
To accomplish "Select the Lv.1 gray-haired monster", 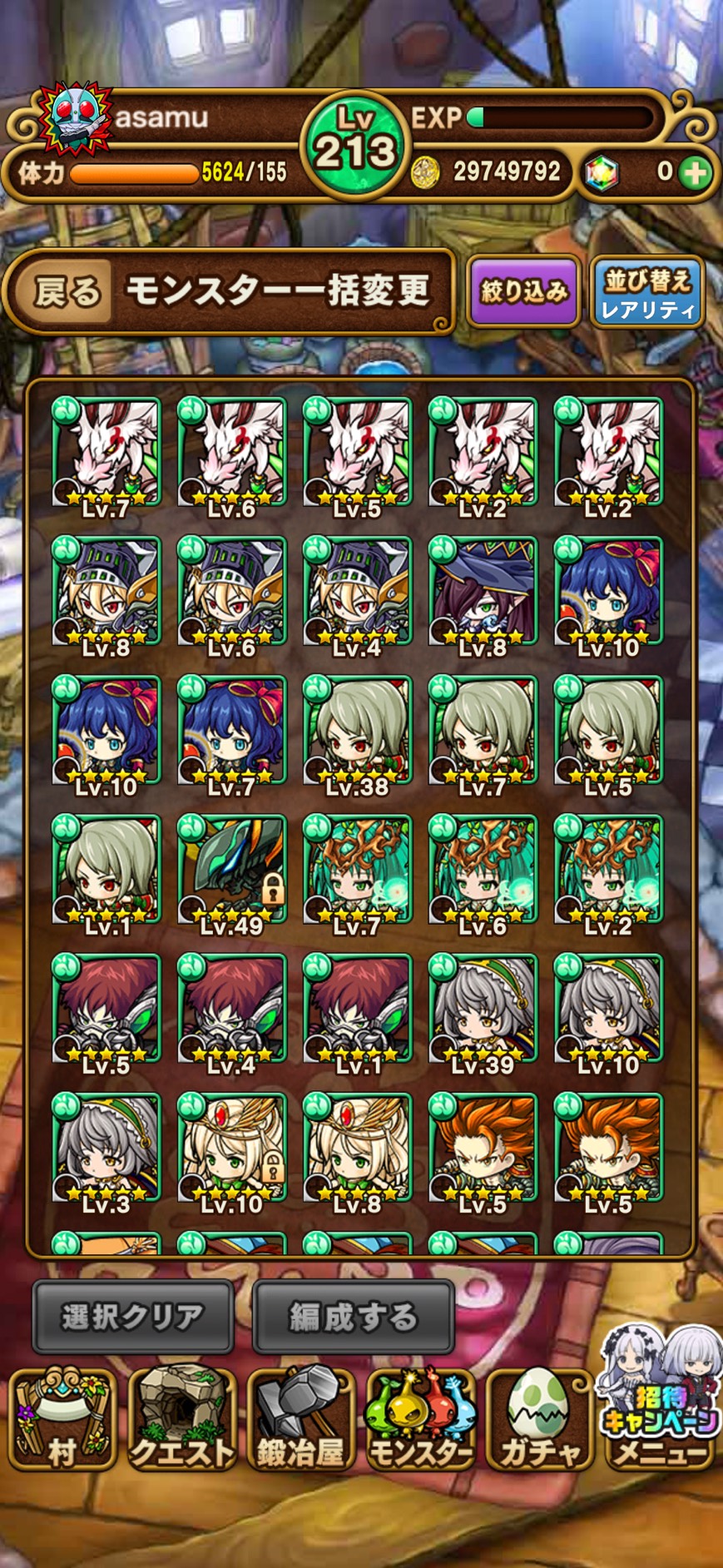I will [106, 870].
